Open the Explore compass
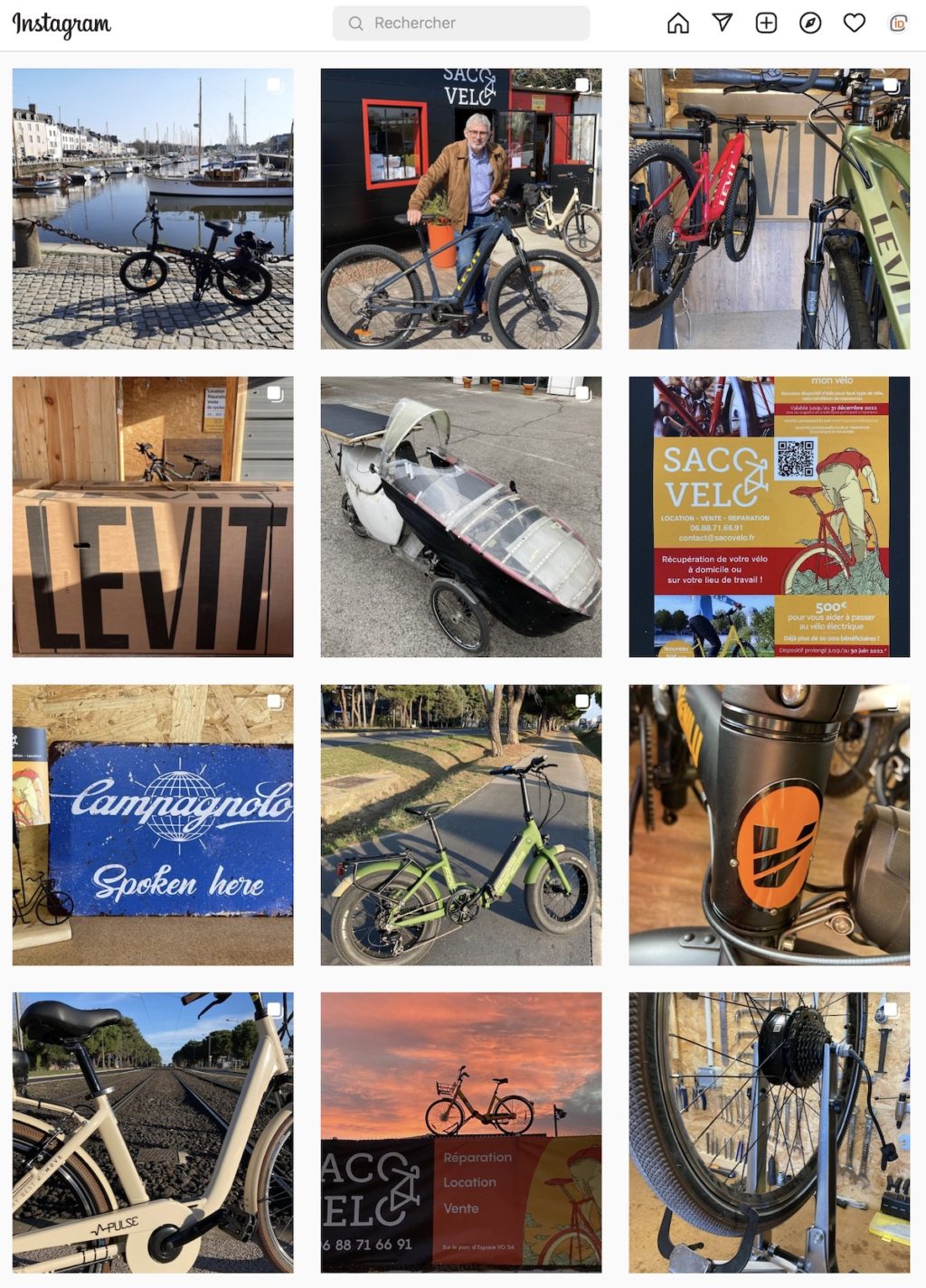 point(810,24)
